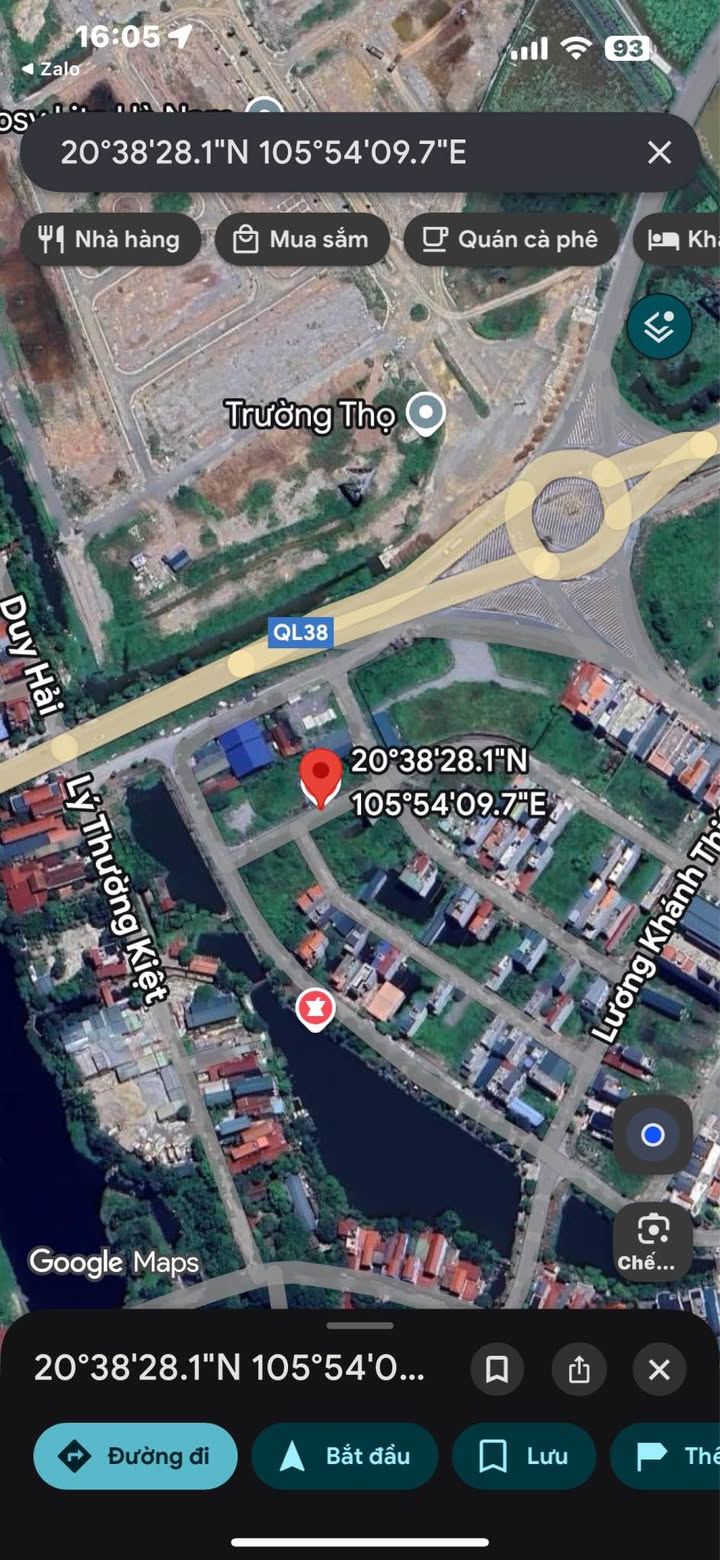Start navigation with Bắt đầu
This screenshot has height=1560, width=720.
(x=345, y=1456)
